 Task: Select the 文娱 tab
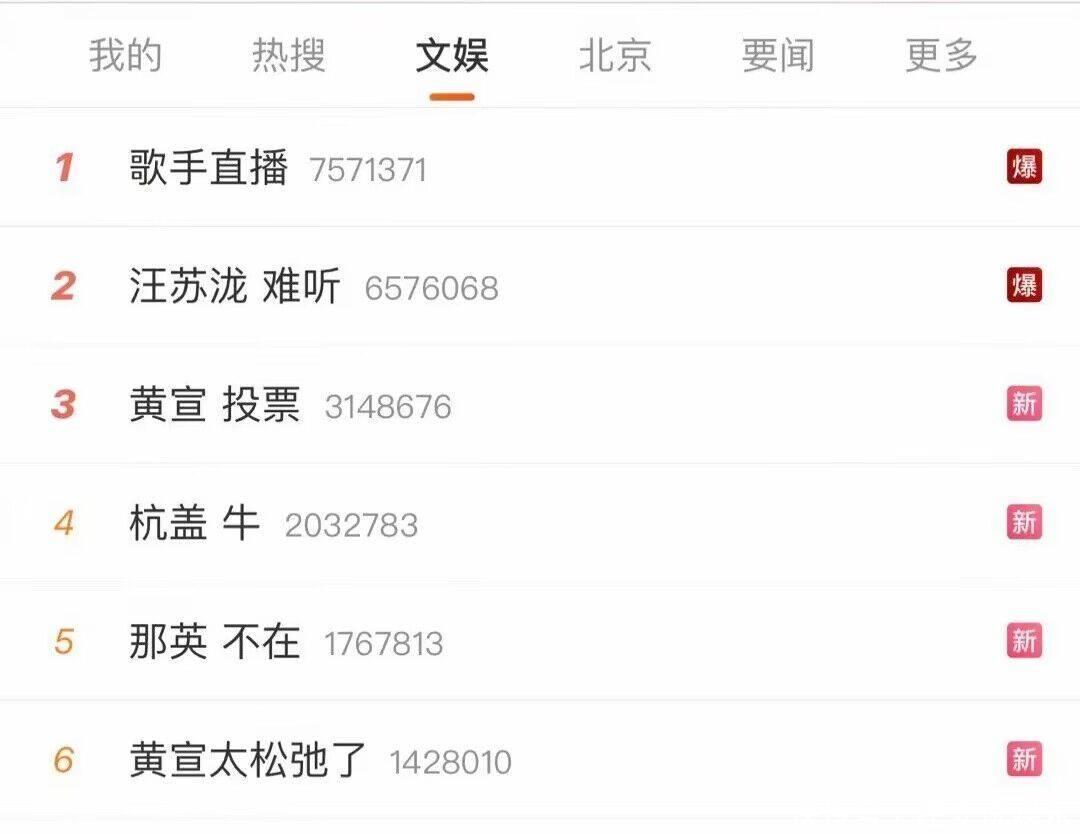point(452,56)
